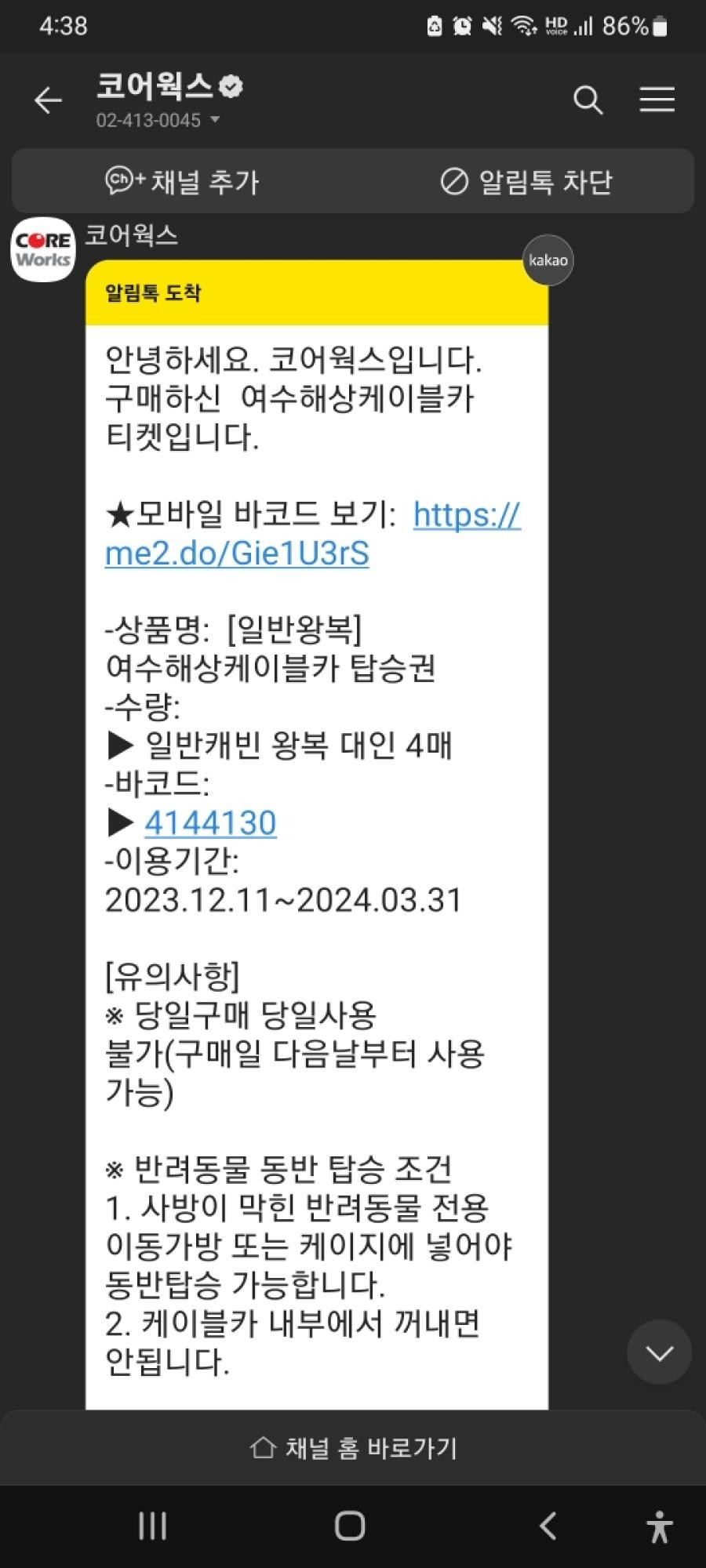The width and height of the screenshot is (706, 1568).
Task: Block 알림톡 from this channel
Action: coord(526,182)
